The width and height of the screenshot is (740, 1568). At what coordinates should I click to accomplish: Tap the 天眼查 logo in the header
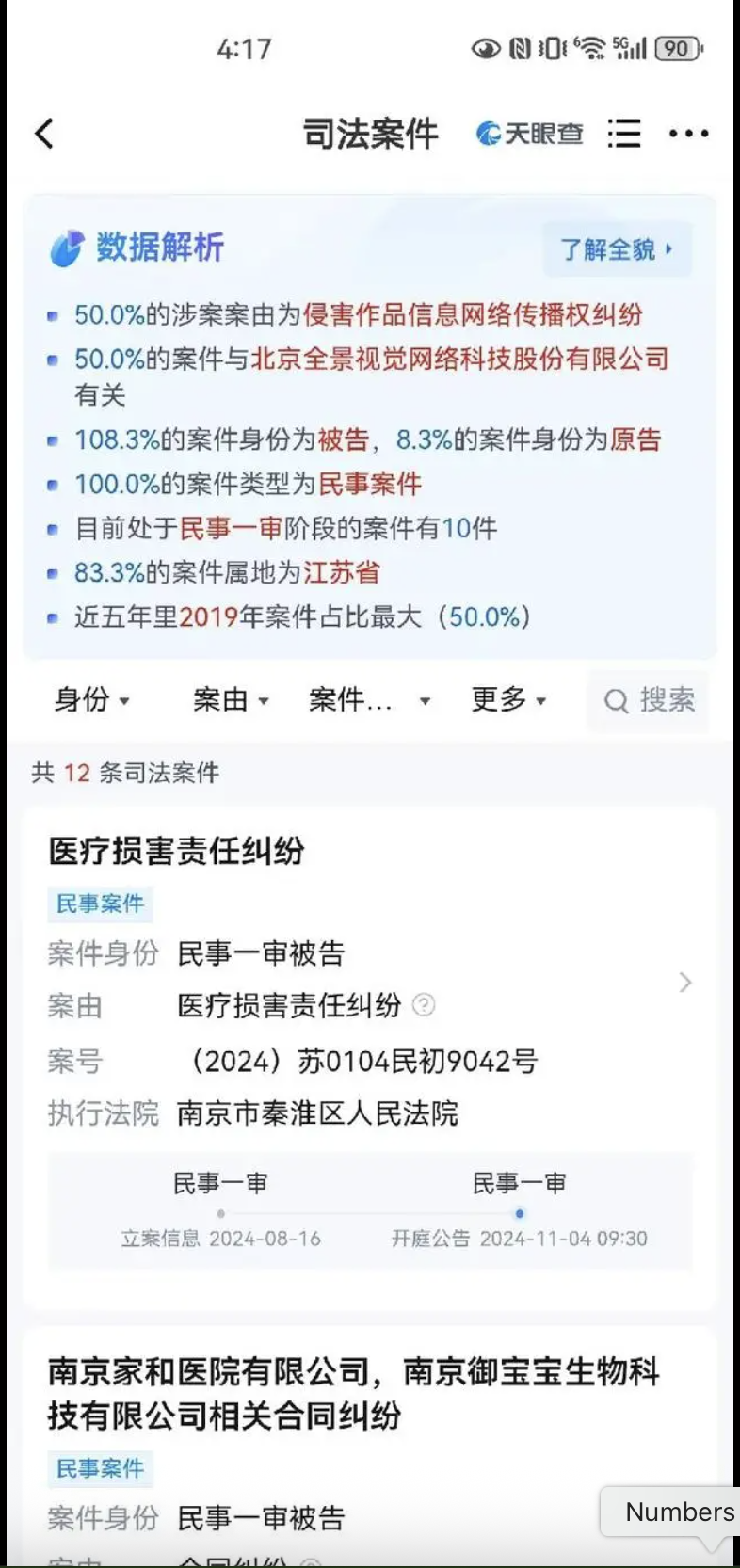coord(530,135)
